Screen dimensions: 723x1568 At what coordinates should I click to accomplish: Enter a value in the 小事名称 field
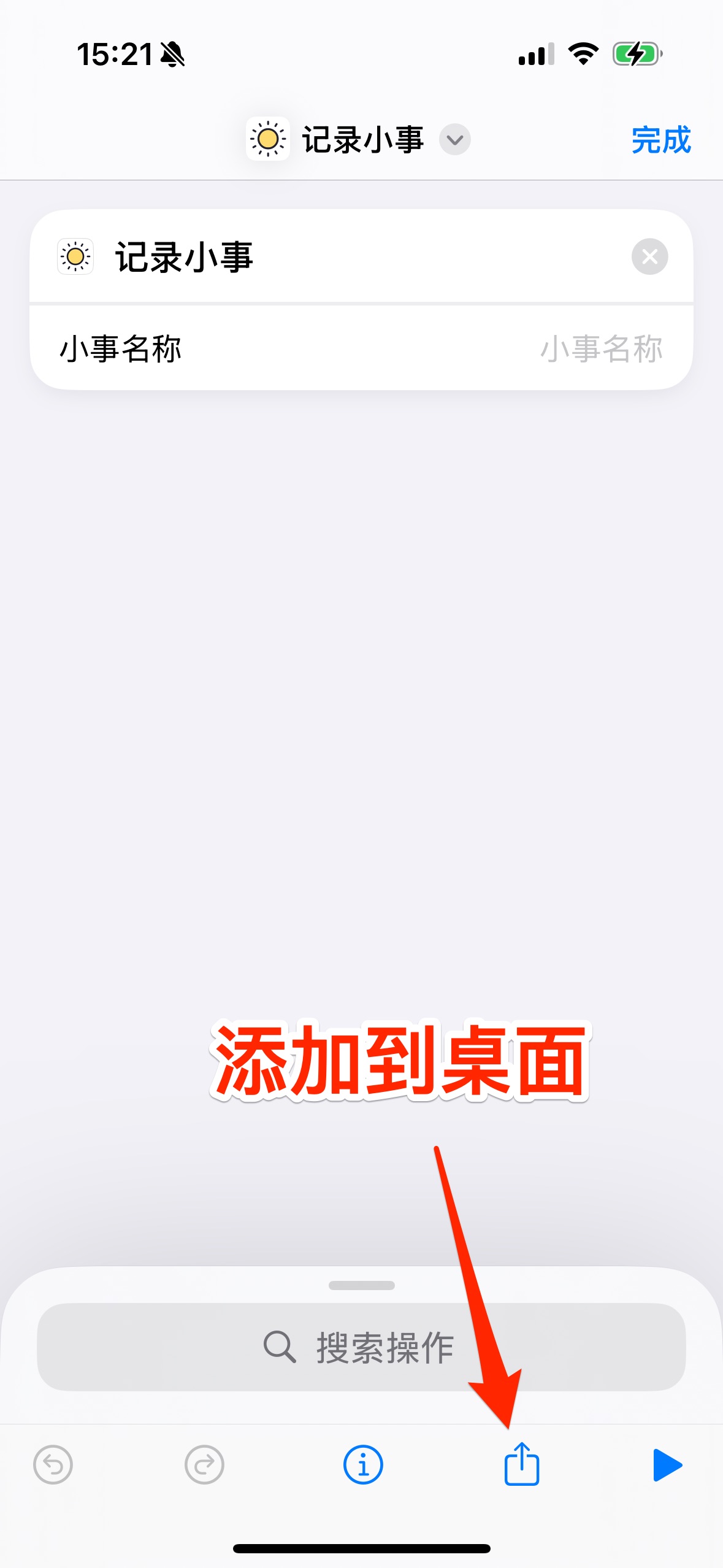click(600, 348)
